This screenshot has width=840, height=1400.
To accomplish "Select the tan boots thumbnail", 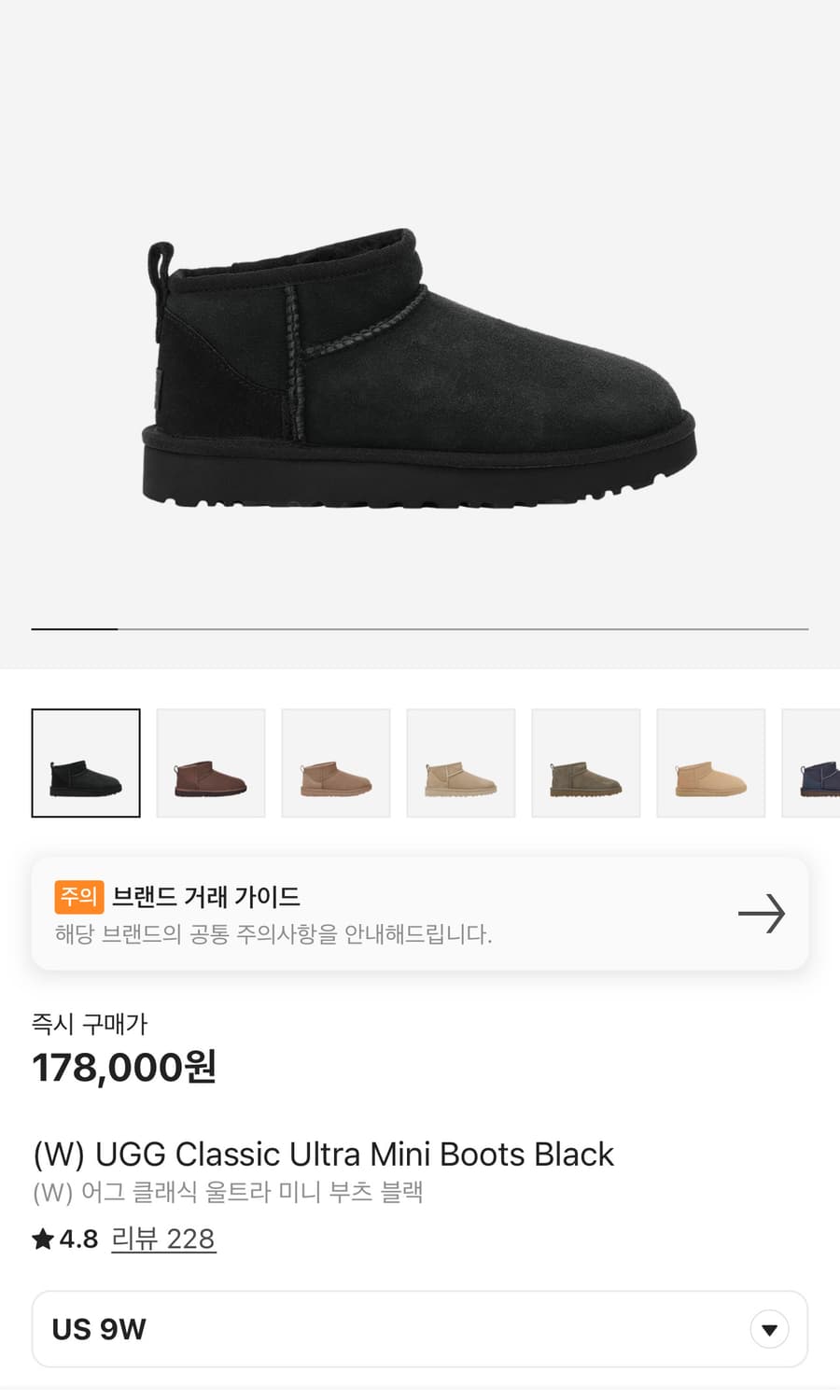I will click(711, 763).
